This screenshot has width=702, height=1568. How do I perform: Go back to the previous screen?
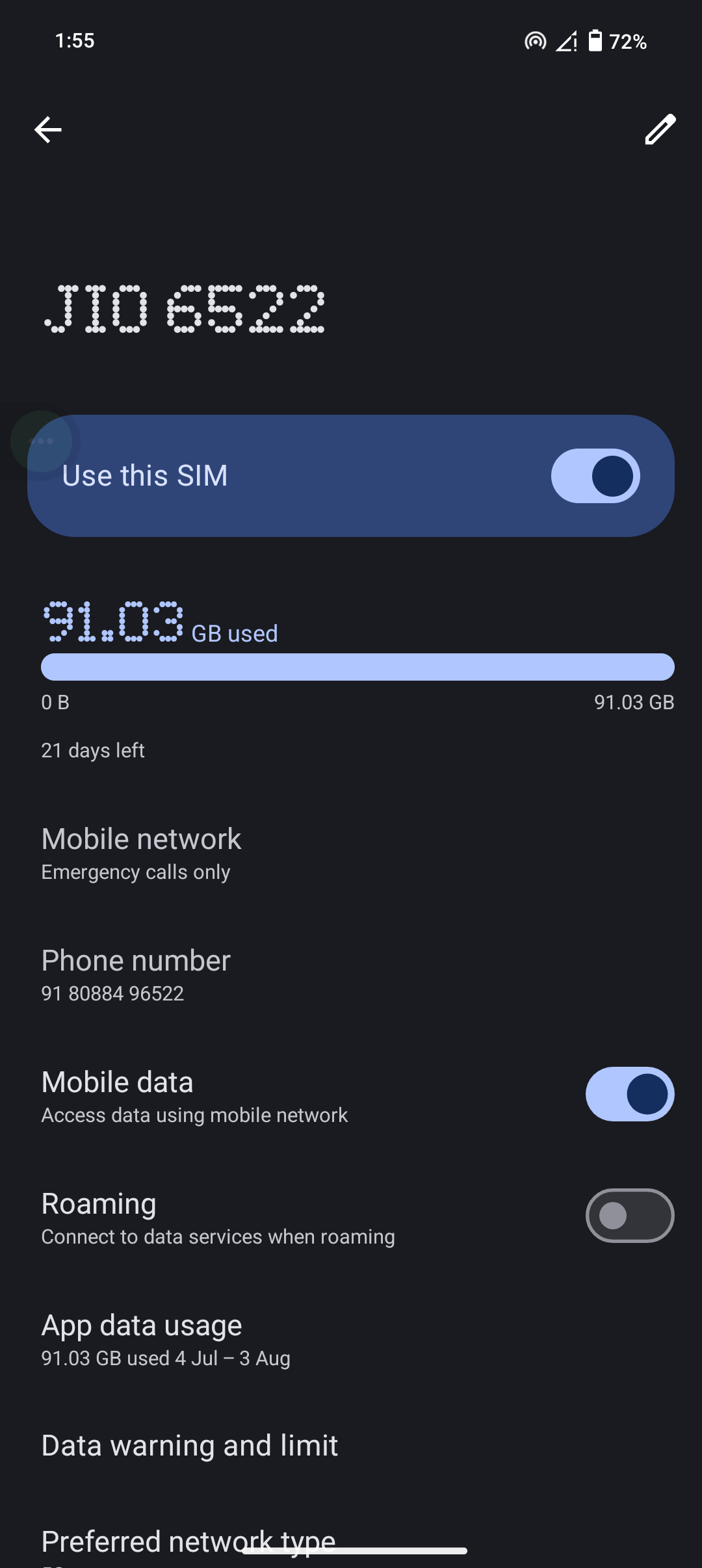(48, 129)
